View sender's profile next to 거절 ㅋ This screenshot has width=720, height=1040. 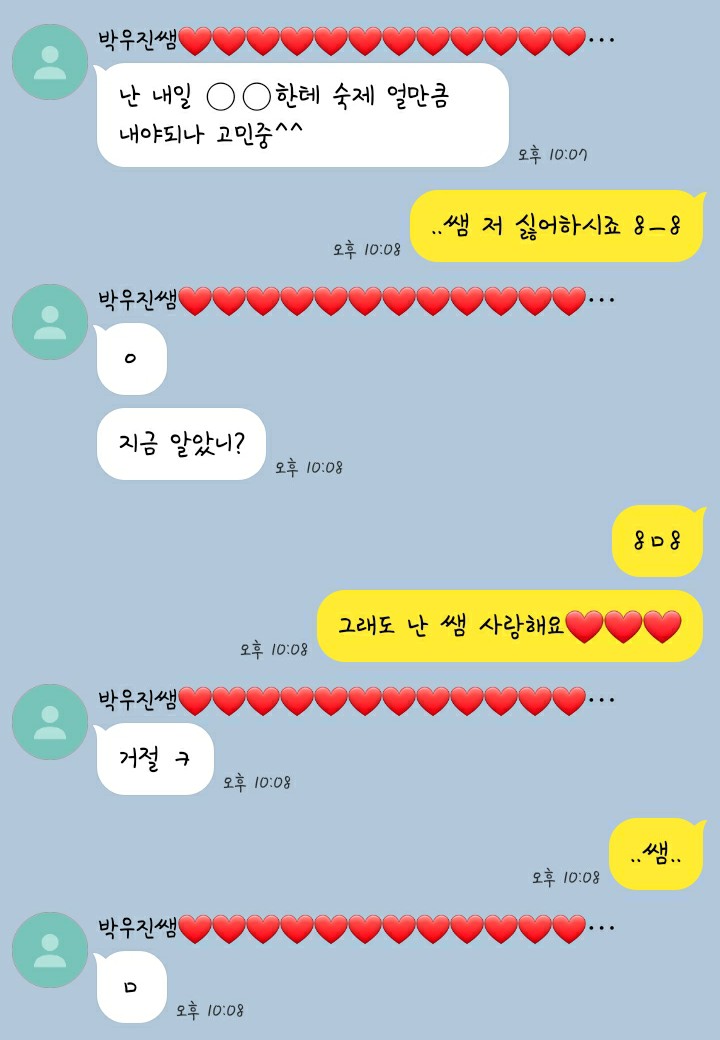pyautogui.click(x=50, y=722)
